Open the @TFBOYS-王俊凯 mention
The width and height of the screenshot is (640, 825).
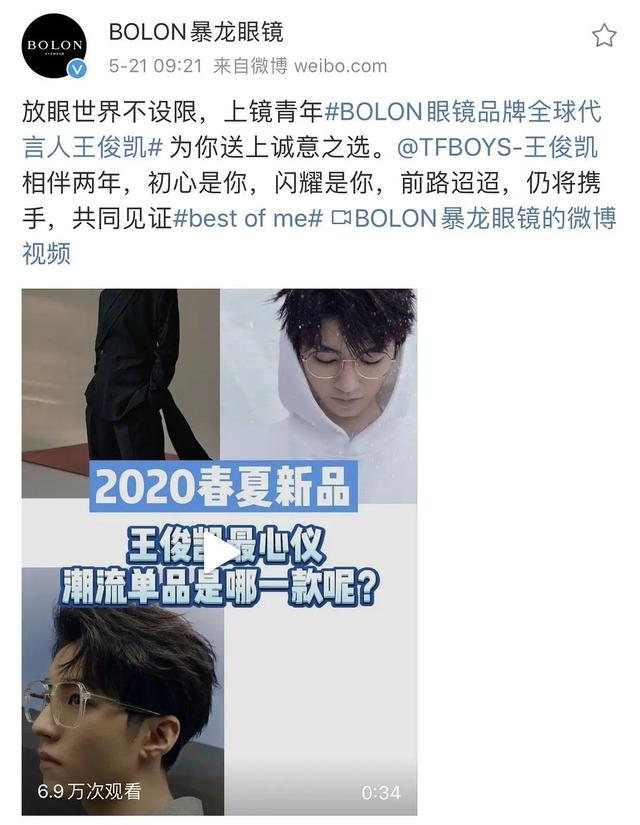(x=497, y=148)
